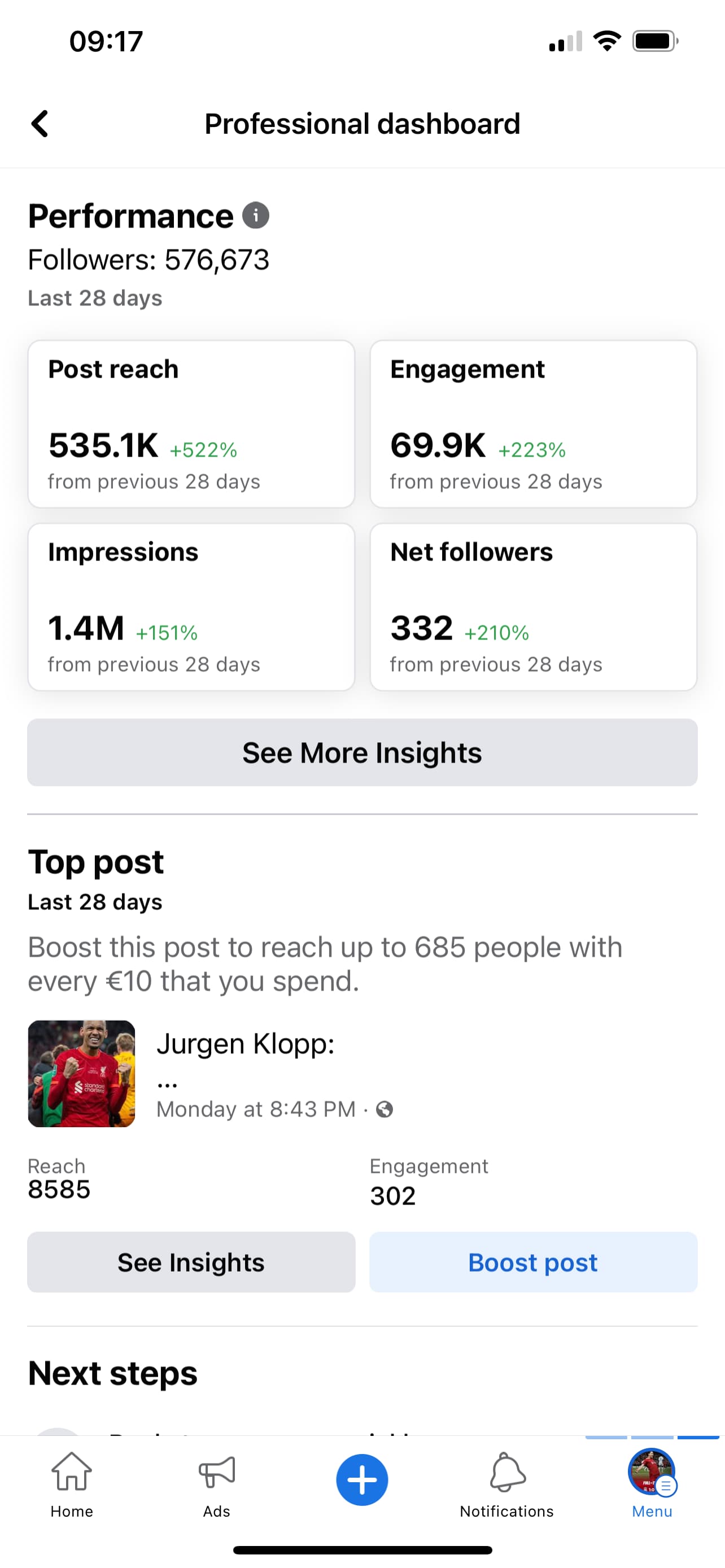The image size is (725, 1568).
Task: Create new content with plus button
Action: tap(362, 1480)
